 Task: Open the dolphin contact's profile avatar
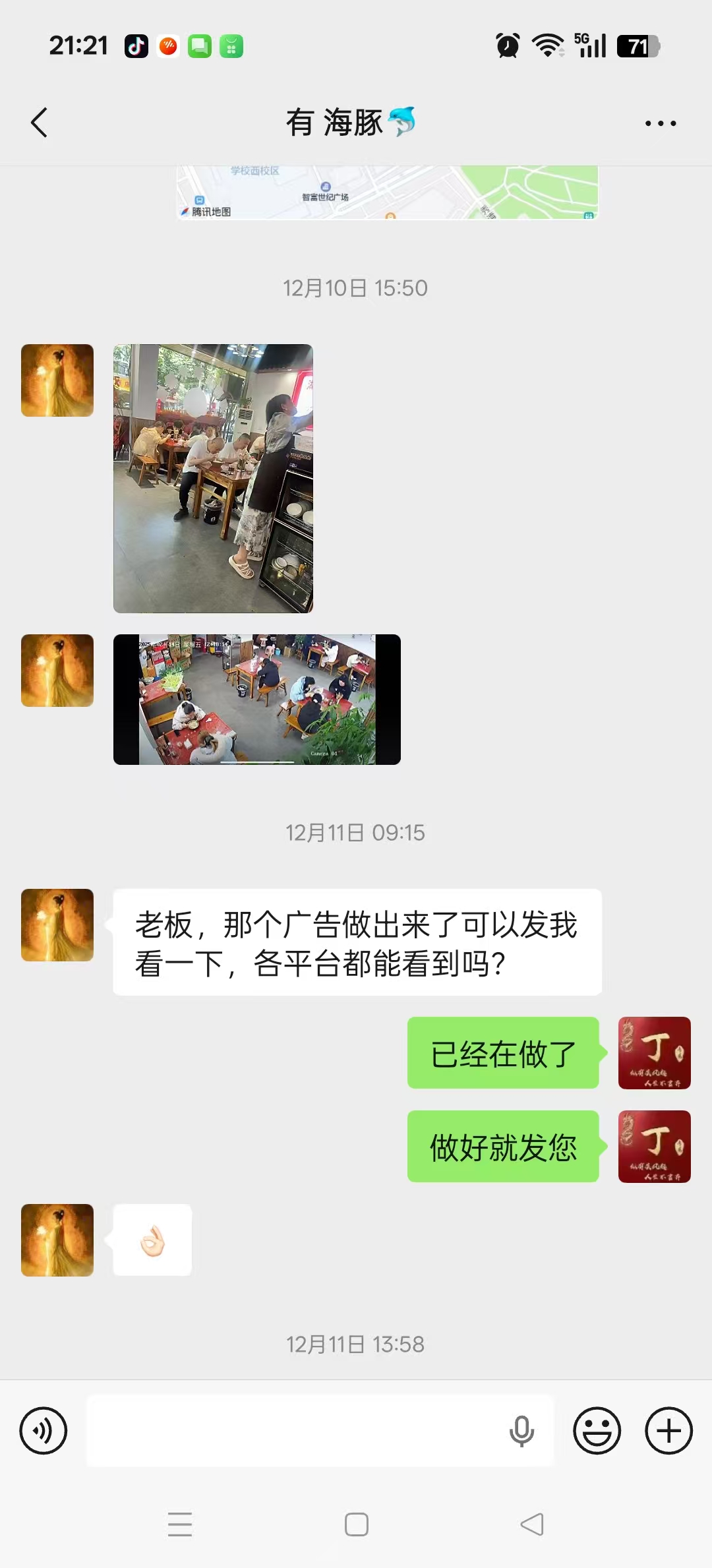pyautogui.click(x=57, y=925)
